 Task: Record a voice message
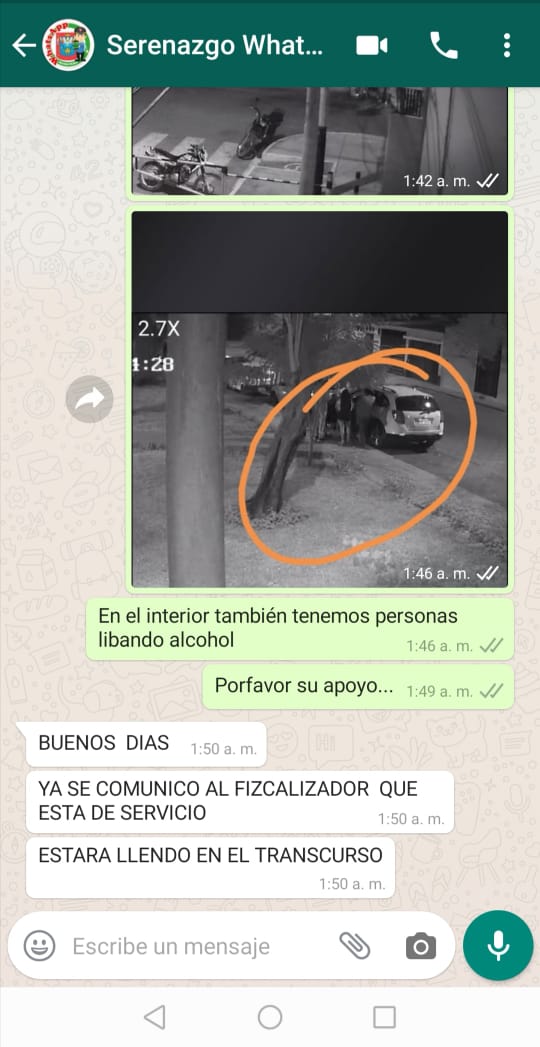point(498,946)
